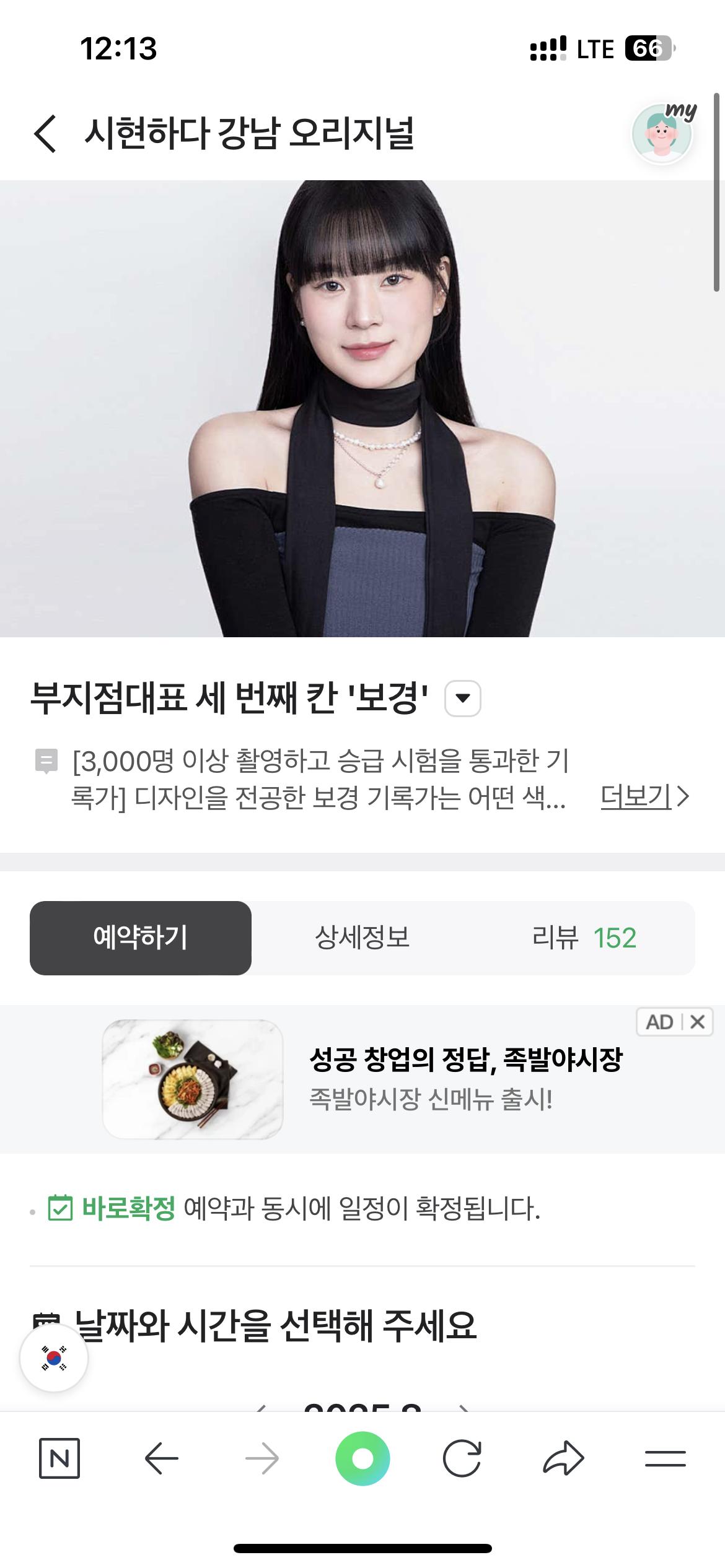Expand the '보경' option dropdown
725x1568 pixels.
coord(463,698)
